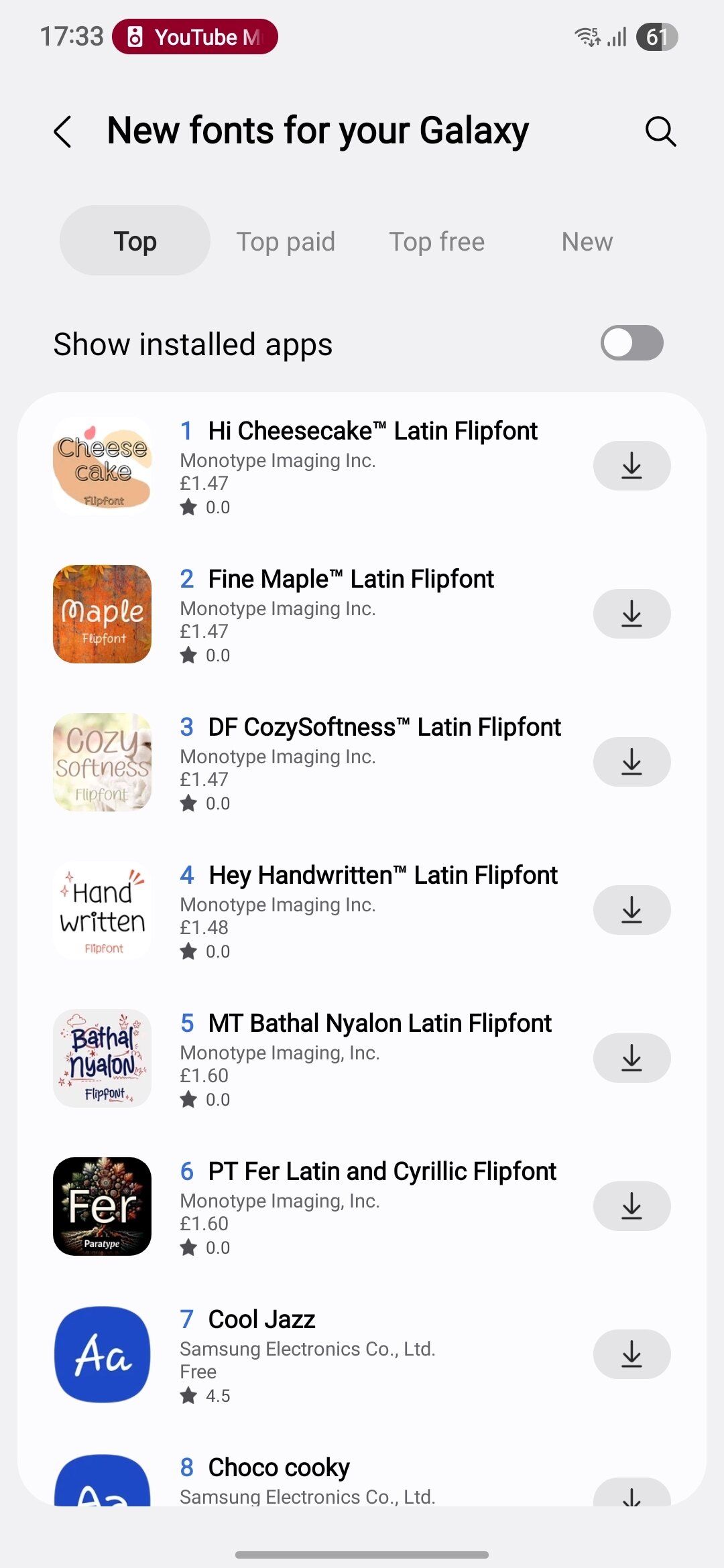Viewport: 724px width, 1568px height.
Task: Download Hi Cheesecake Latin Flipfont
Action: [x=631, y=466]
